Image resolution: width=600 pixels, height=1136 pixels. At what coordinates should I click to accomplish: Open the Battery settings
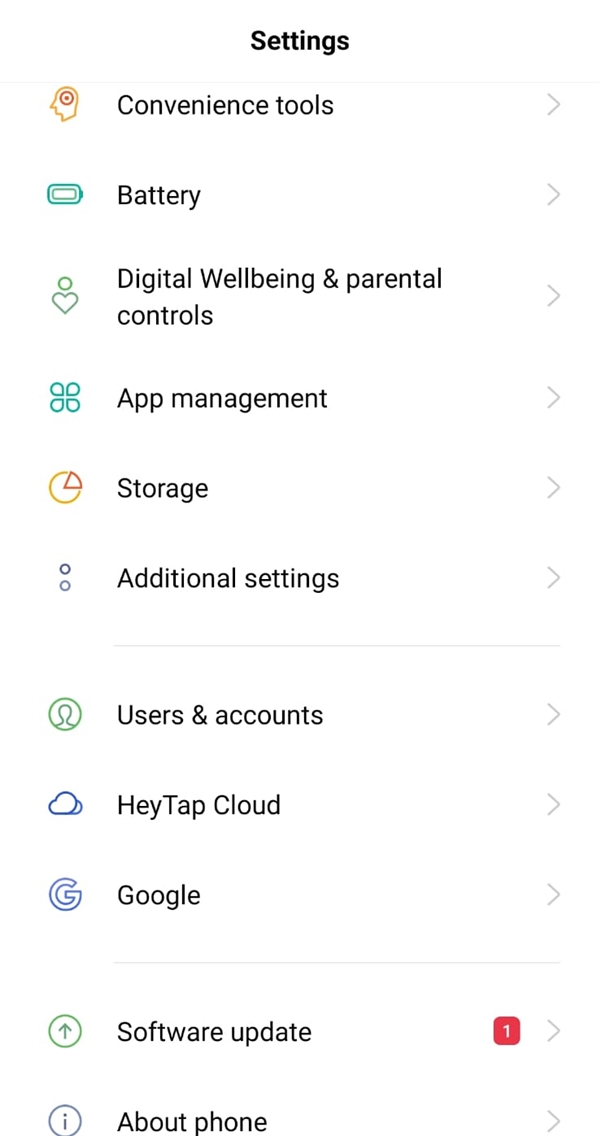pos(300,195)
